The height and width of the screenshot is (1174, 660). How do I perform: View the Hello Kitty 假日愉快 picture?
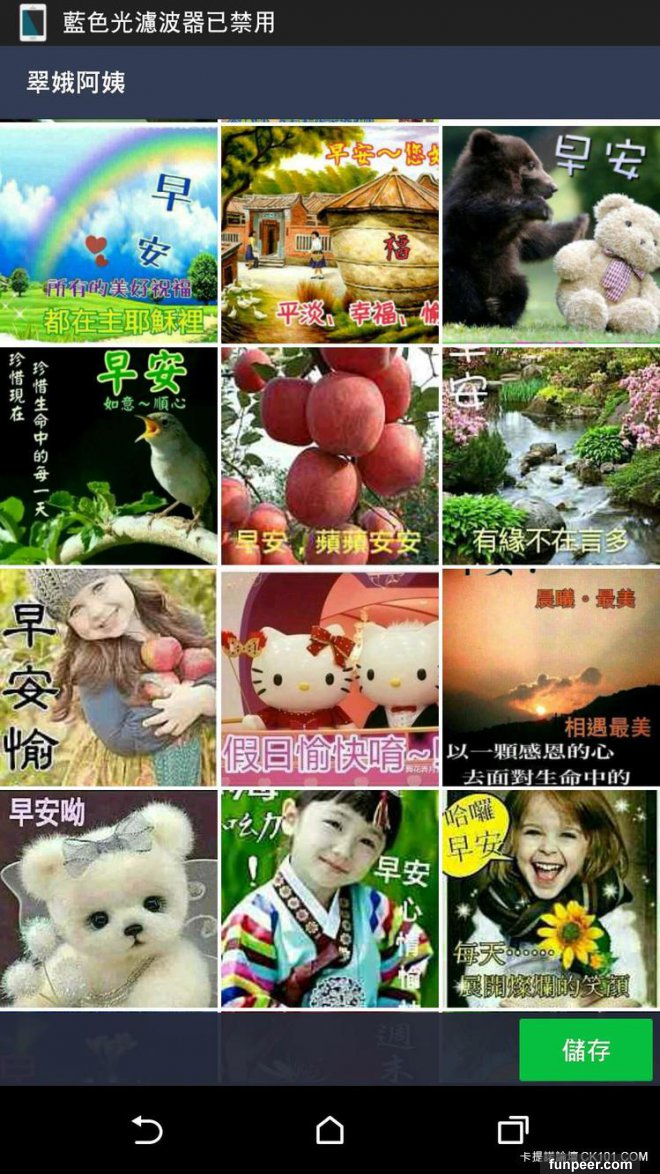330,677
